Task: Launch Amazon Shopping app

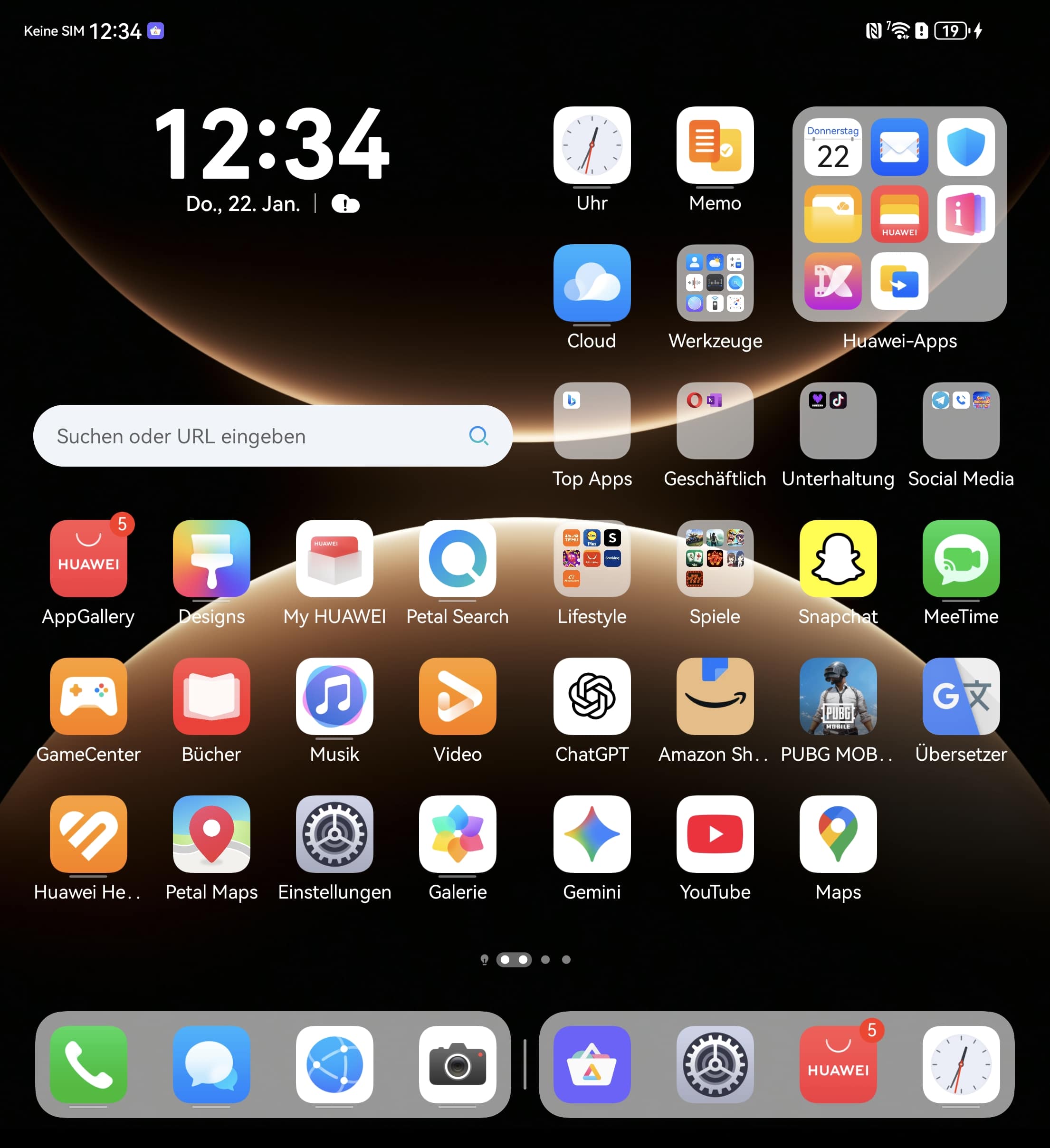Action: (x=715, y=696)
